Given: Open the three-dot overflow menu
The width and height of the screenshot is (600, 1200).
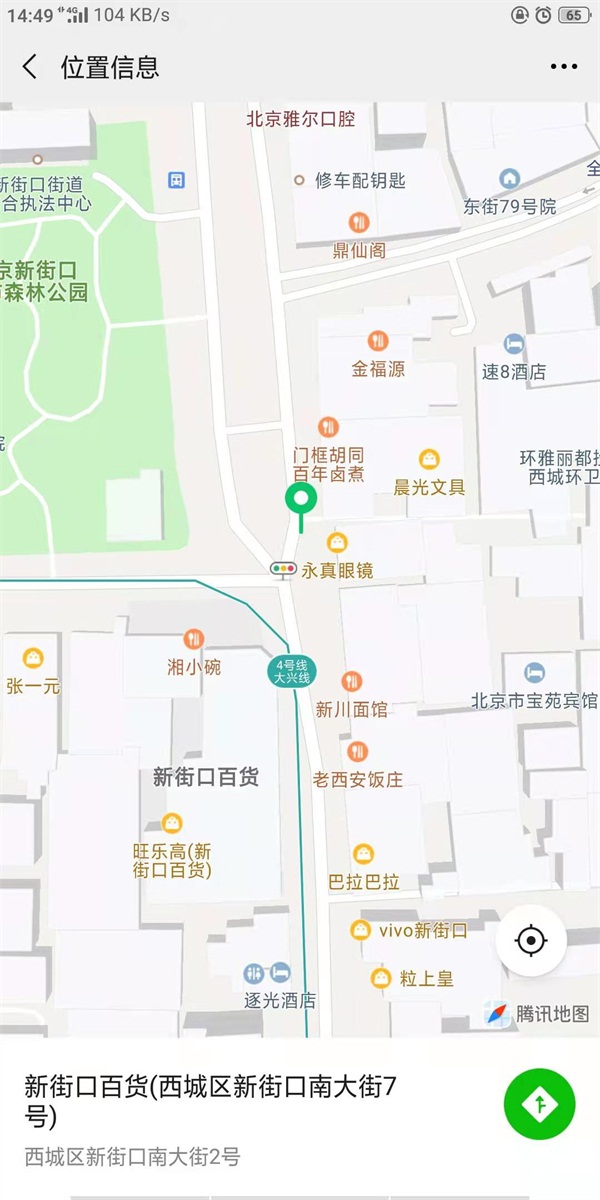Looking at the screenshot, I should [564, 67].
